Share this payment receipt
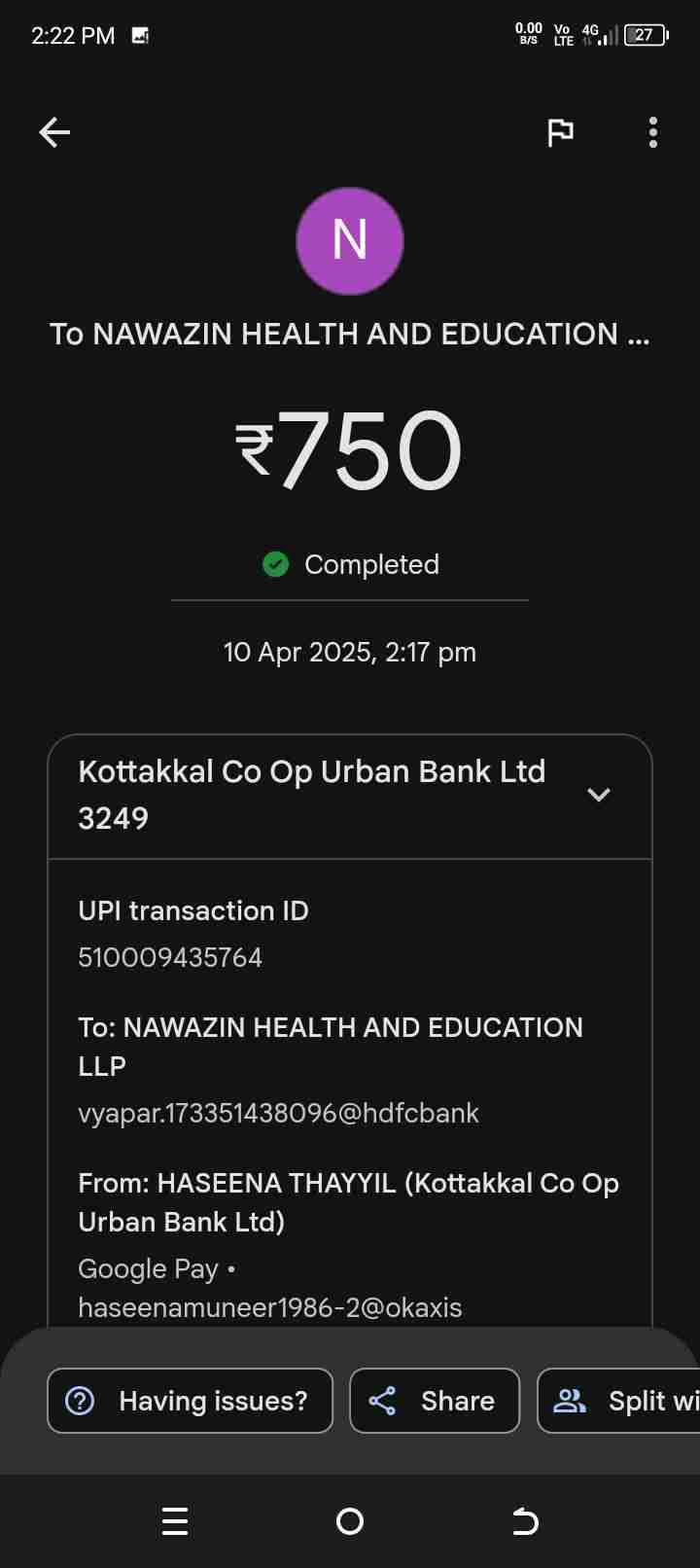700x1568 pixels. pyautogui.click(x=435, y=1401)
